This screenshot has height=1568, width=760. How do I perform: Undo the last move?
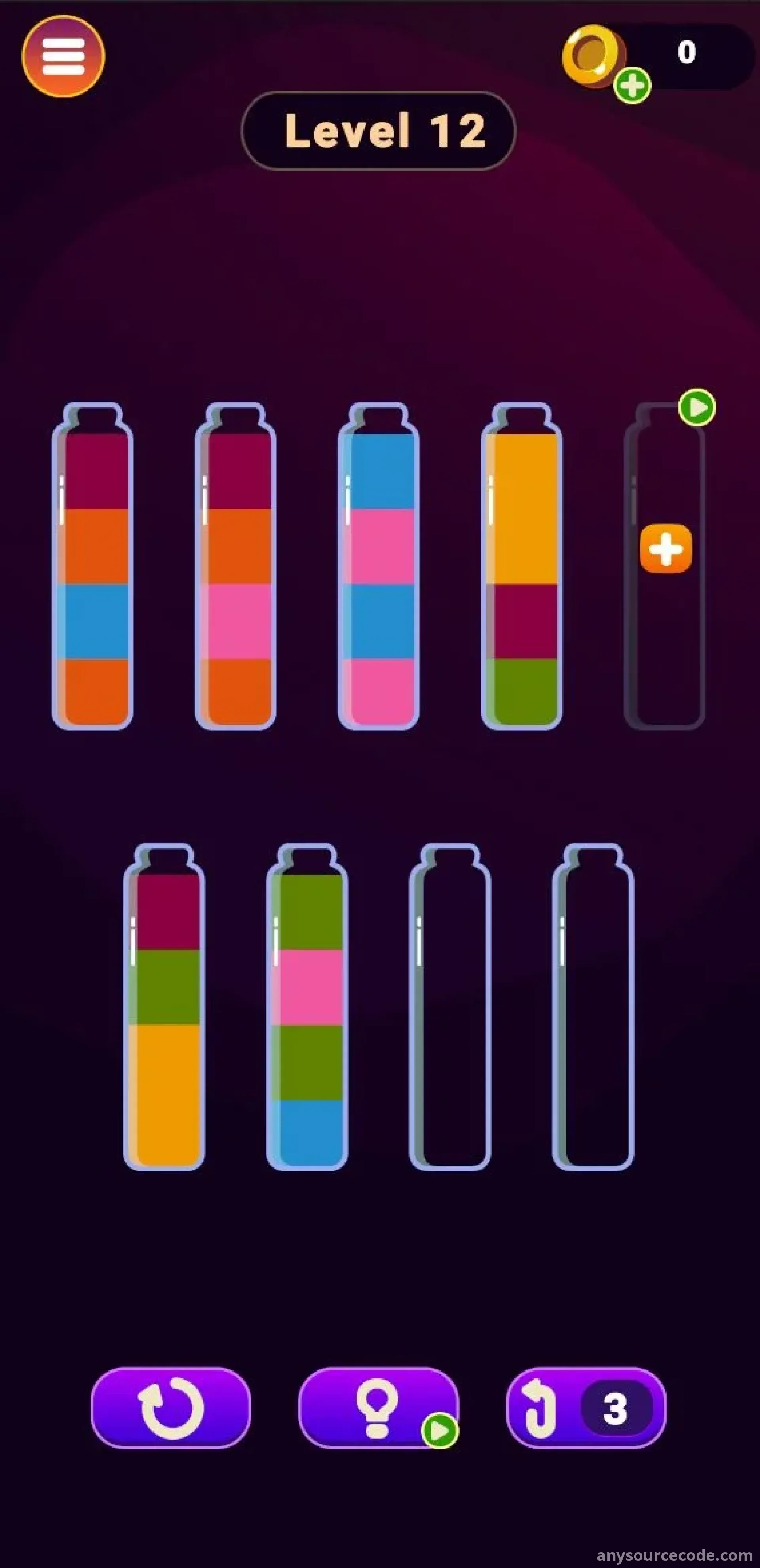[x=586, y=1408]
